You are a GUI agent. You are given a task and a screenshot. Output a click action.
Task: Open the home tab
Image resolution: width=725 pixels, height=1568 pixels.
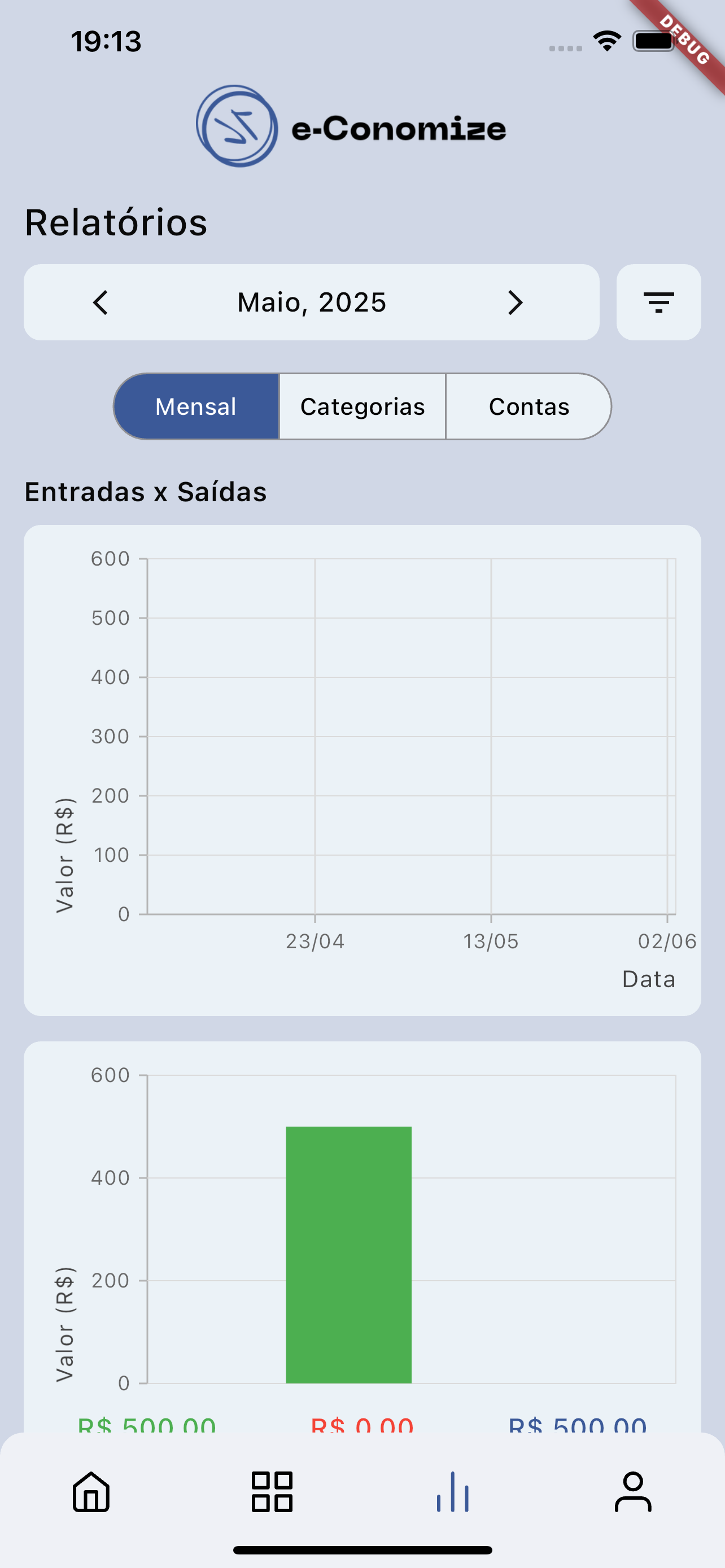[x=91, y=1492]
